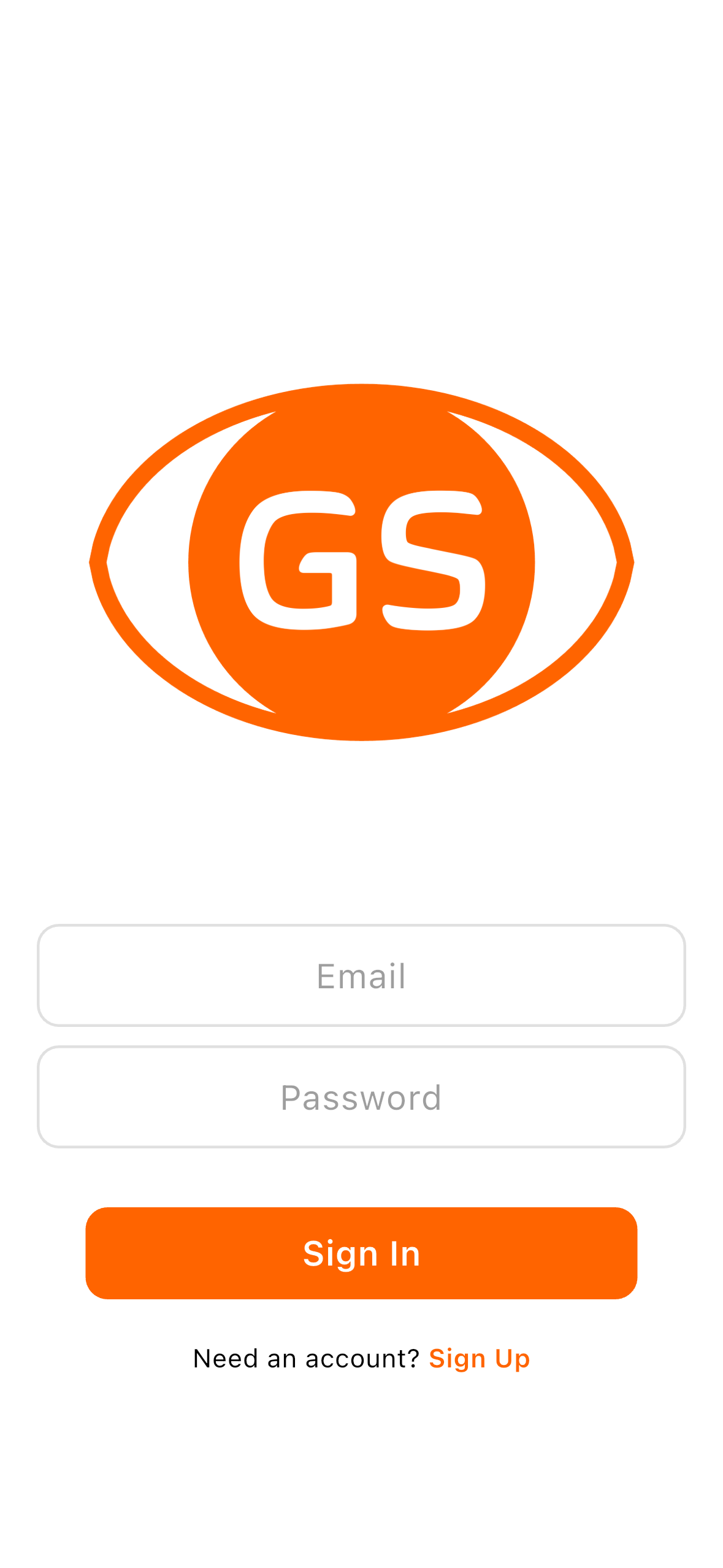Tap the Email input field
The height and width of the screenshot is (1568, 723).
[x=361, y=975]
